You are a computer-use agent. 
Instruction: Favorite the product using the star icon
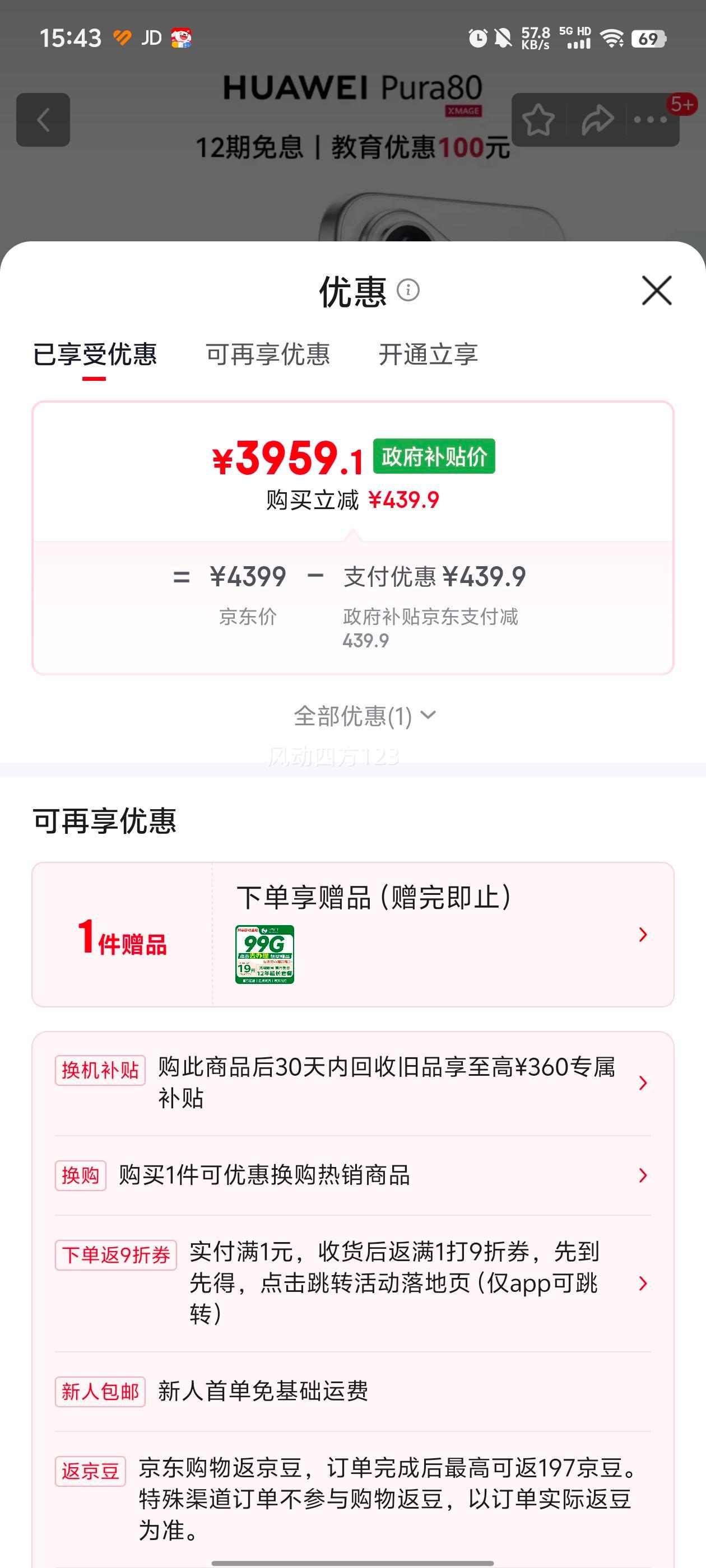tap(538, 119)
